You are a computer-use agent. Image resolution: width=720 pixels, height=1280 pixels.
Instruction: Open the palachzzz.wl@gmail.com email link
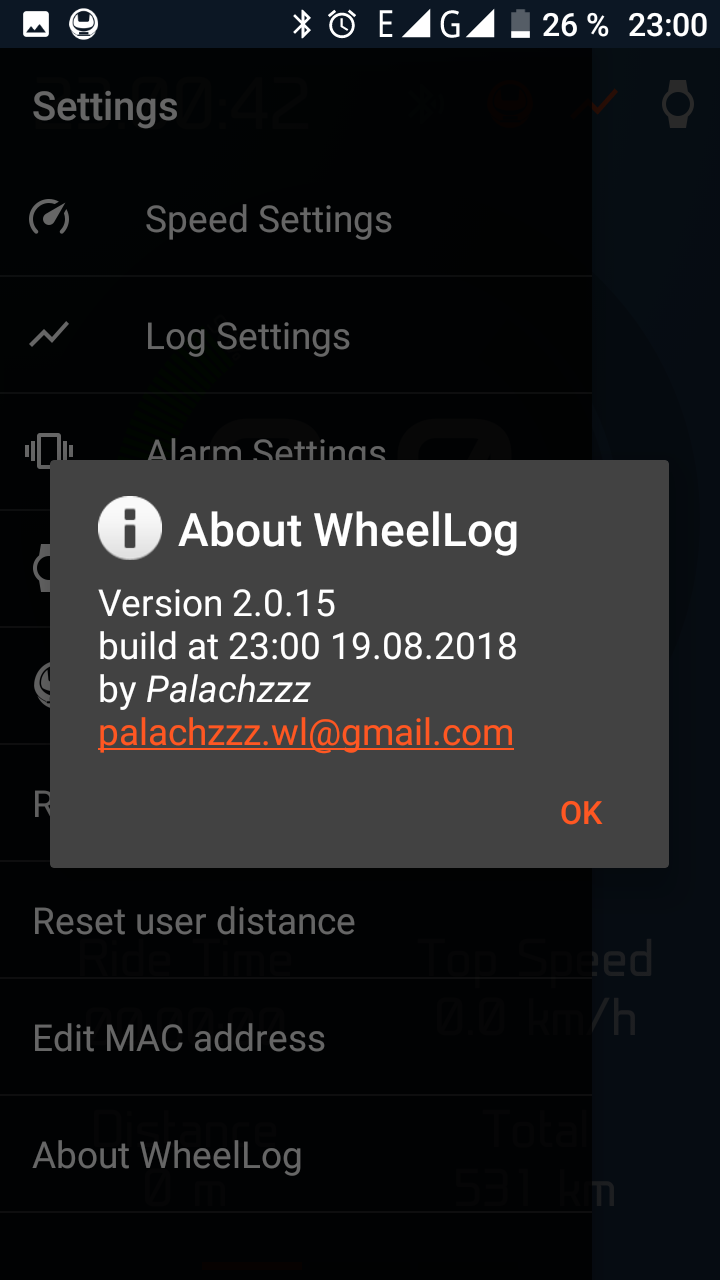pos(306,733)
